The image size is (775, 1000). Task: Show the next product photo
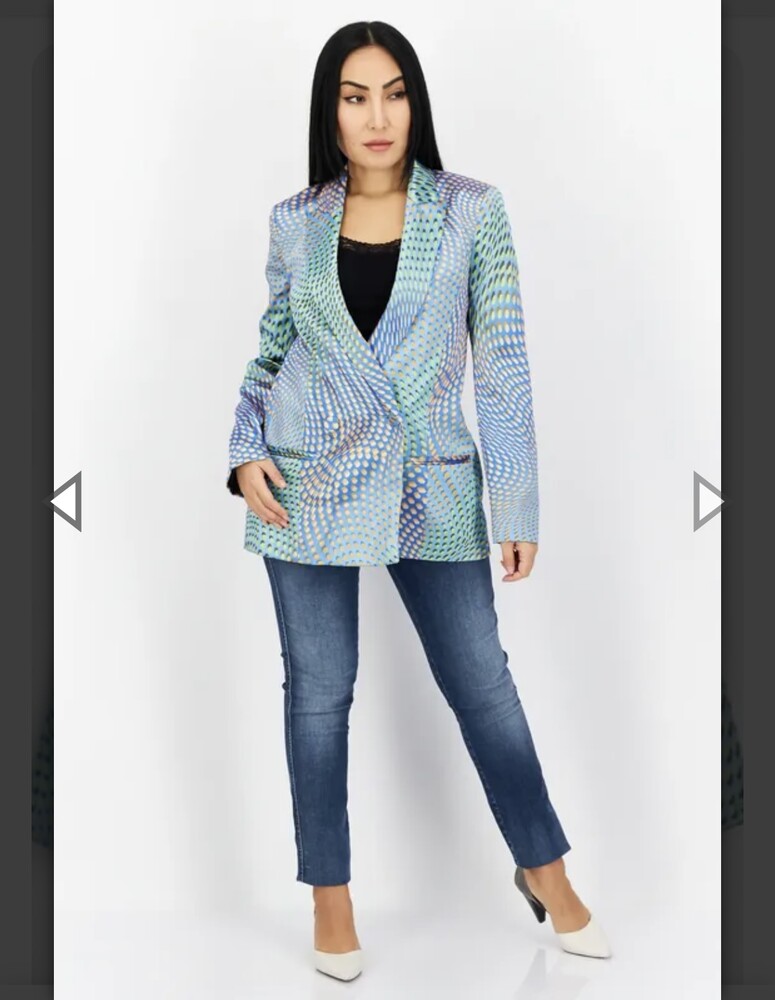click(707, 501)
